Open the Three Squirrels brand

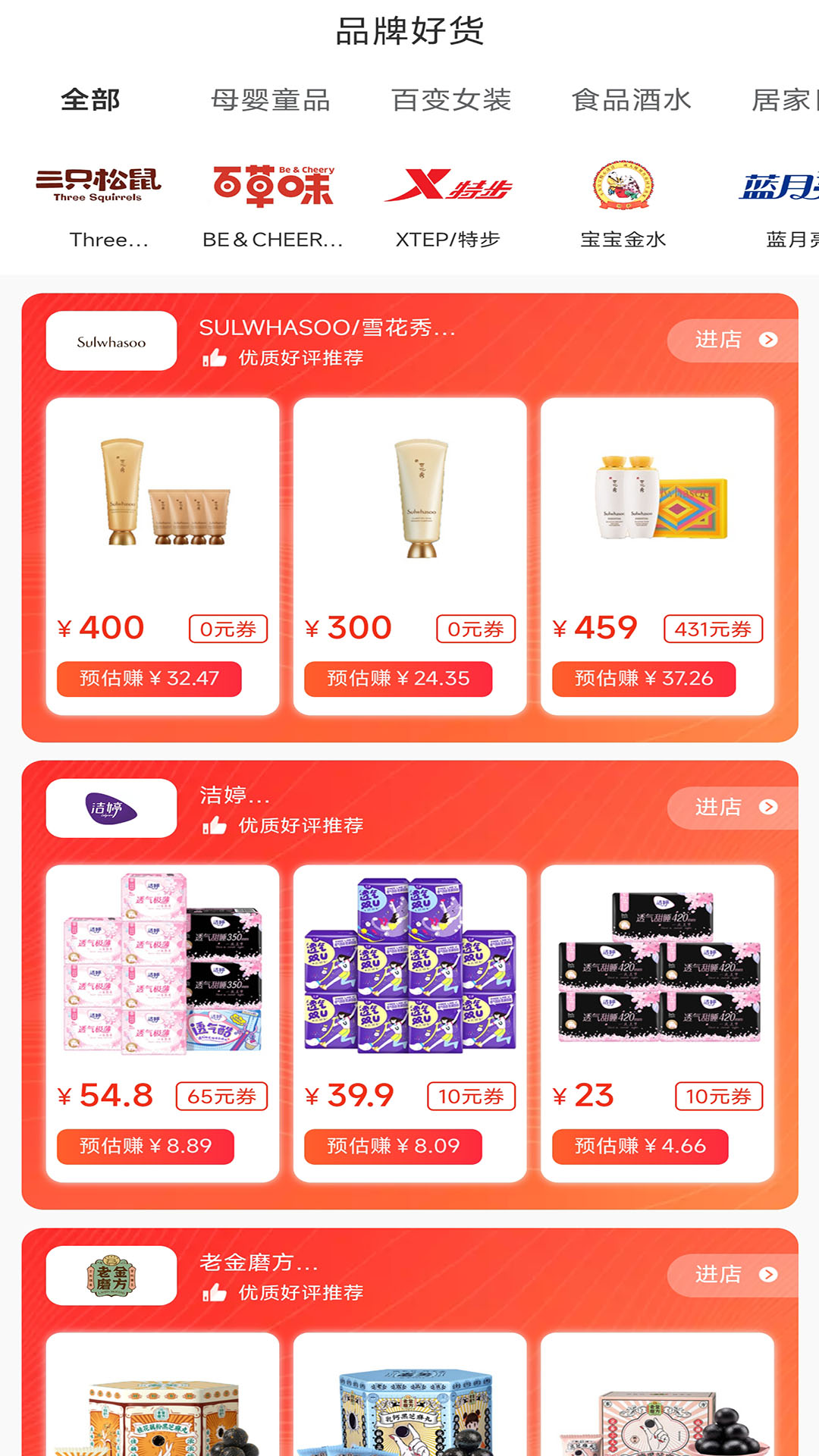[99, 205]
